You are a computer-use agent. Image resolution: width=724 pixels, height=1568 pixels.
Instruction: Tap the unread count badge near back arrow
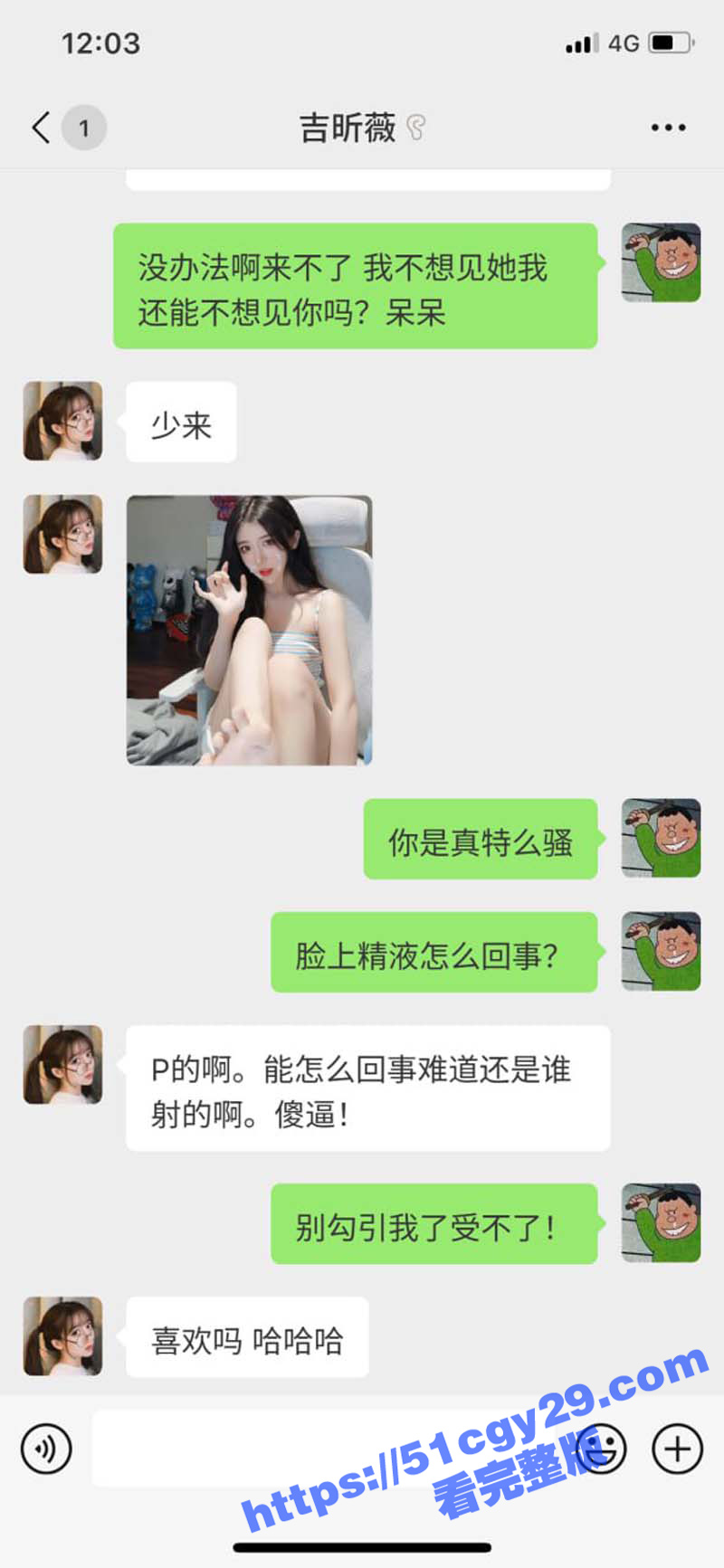tap(84, 128)
